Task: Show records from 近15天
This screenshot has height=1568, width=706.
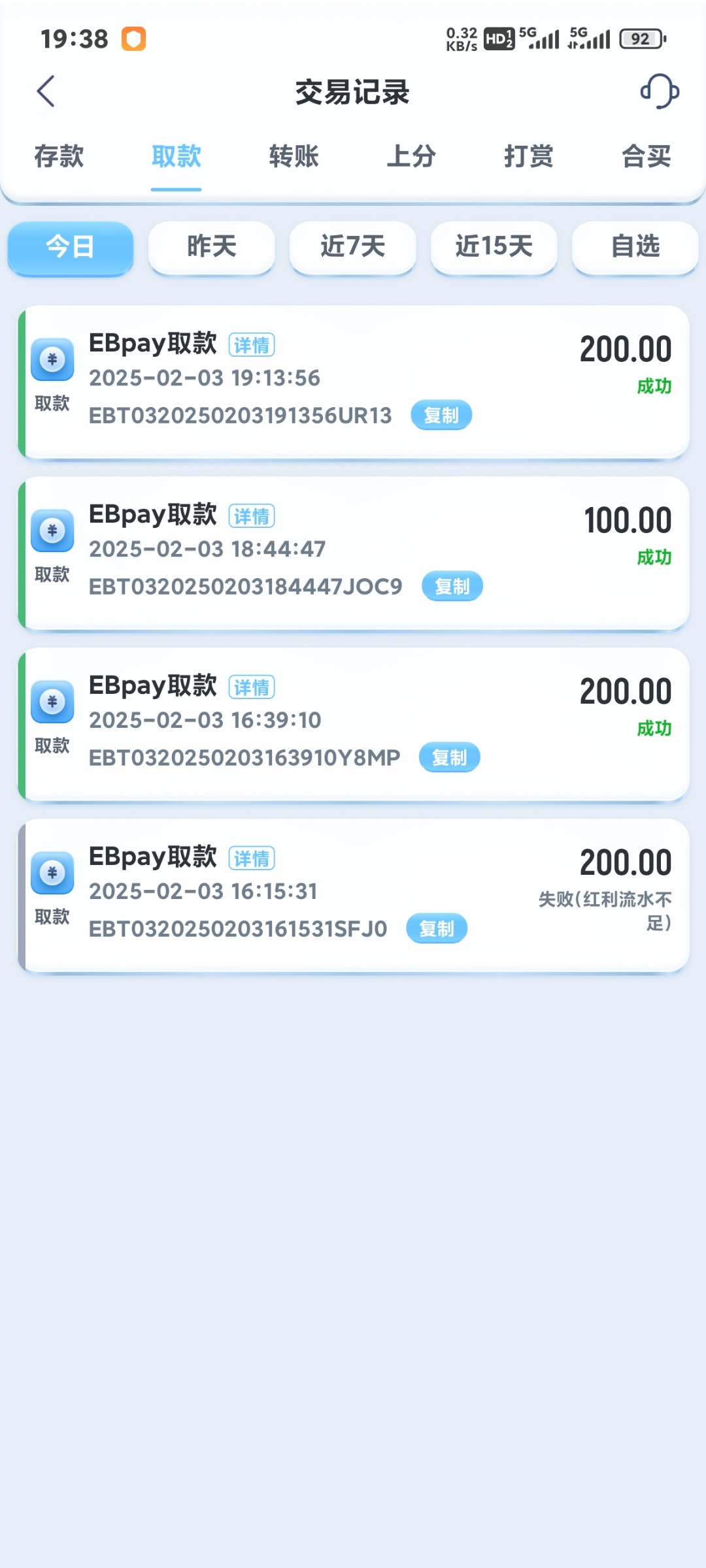Action: point(494,247)
